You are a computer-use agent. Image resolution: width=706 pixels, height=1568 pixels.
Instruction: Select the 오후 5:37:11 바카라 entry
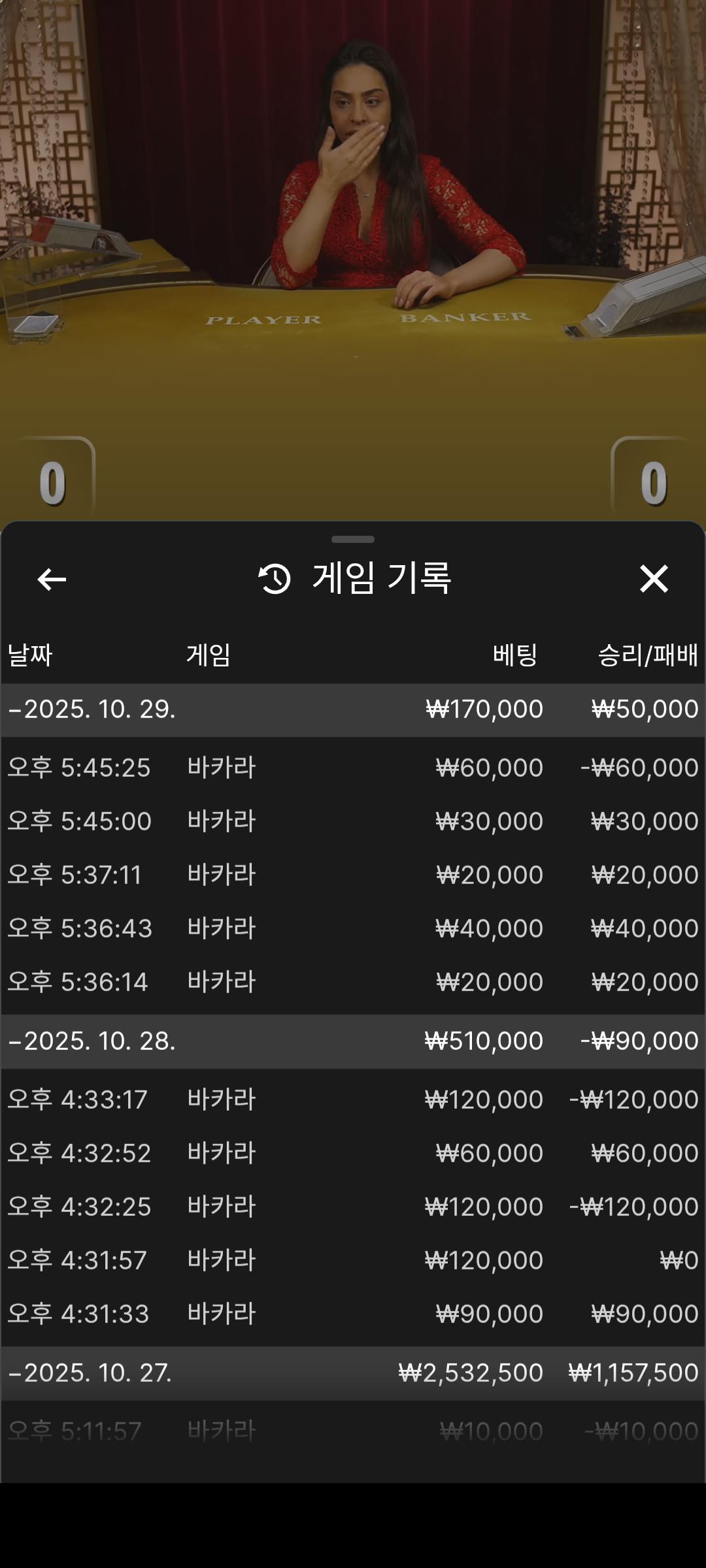(353, 875)
